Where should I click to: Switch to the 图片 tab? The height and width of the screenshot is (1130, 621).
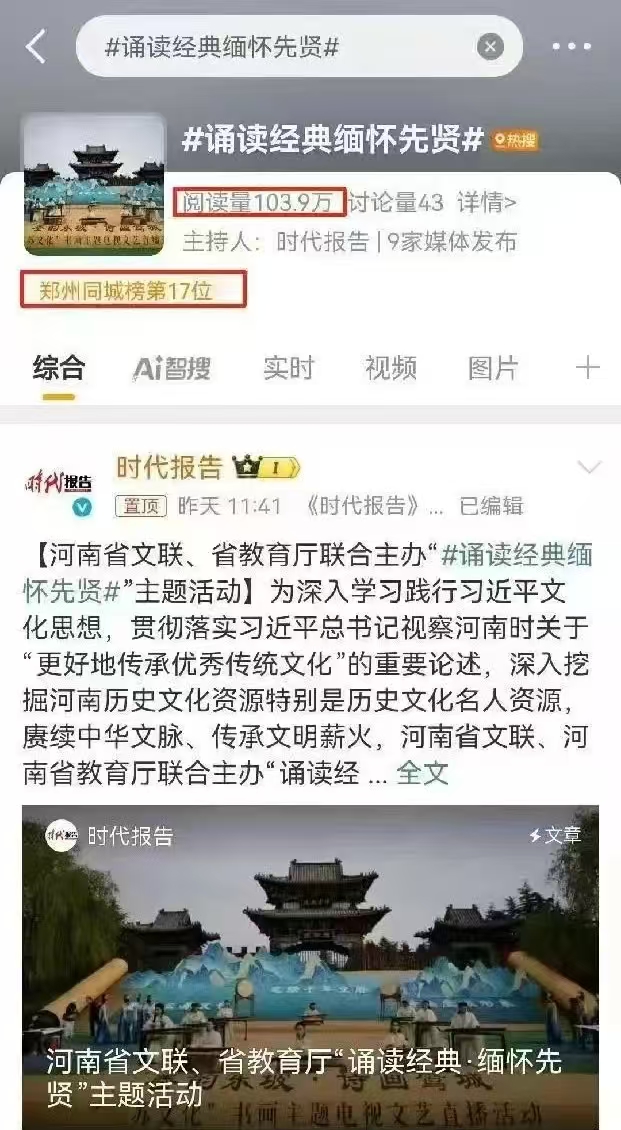[x=493, y=368]
